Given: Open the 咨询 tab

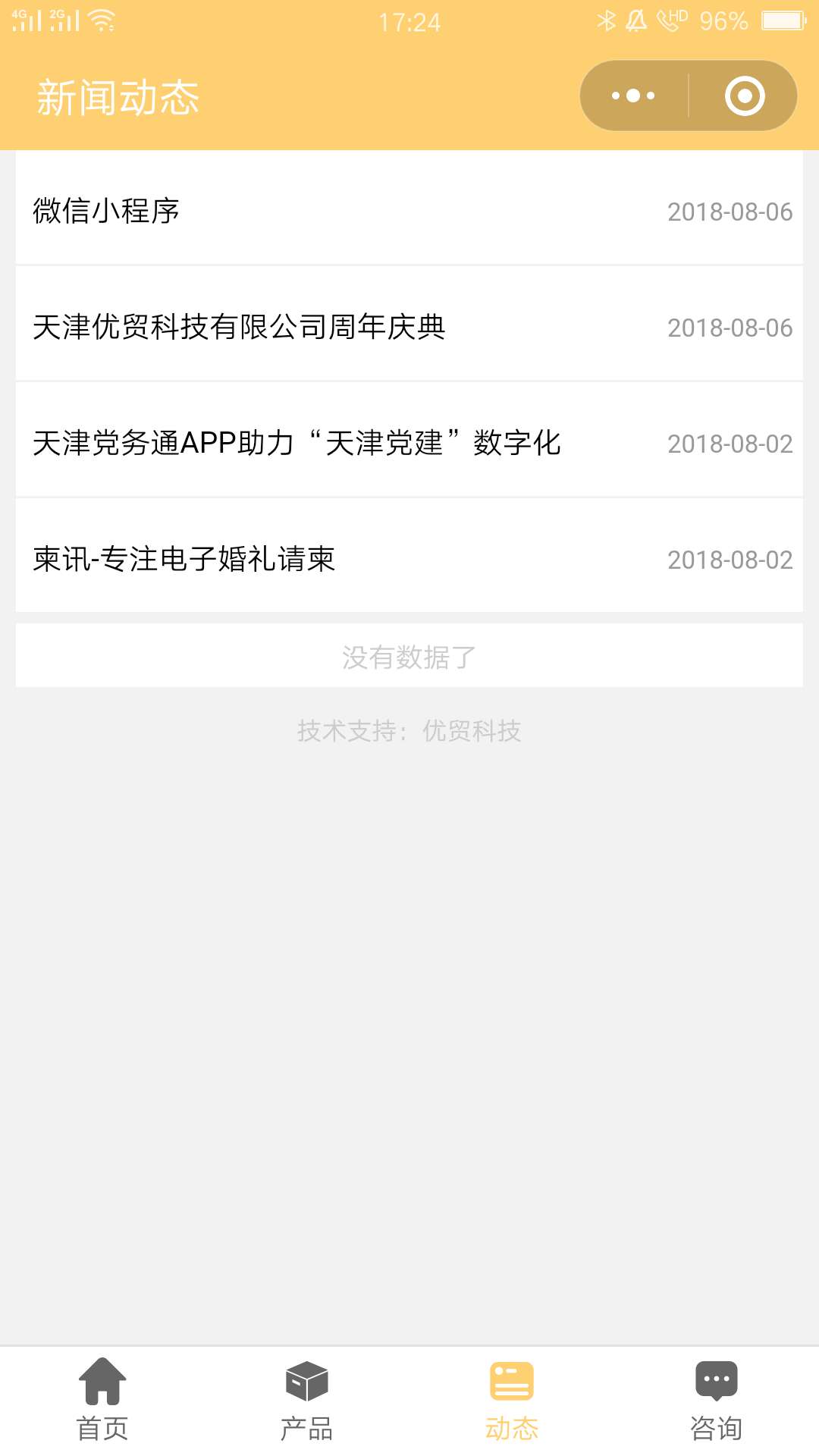Looking at the screenshot, I should pos(717,1400).
